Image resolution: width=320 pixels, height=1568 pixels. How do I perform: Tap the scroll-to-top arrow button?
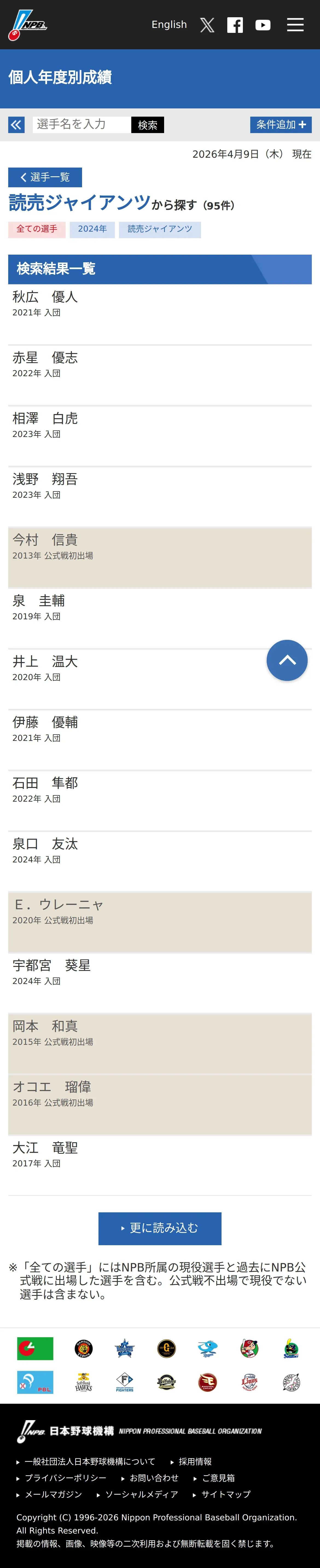point(287,660)
